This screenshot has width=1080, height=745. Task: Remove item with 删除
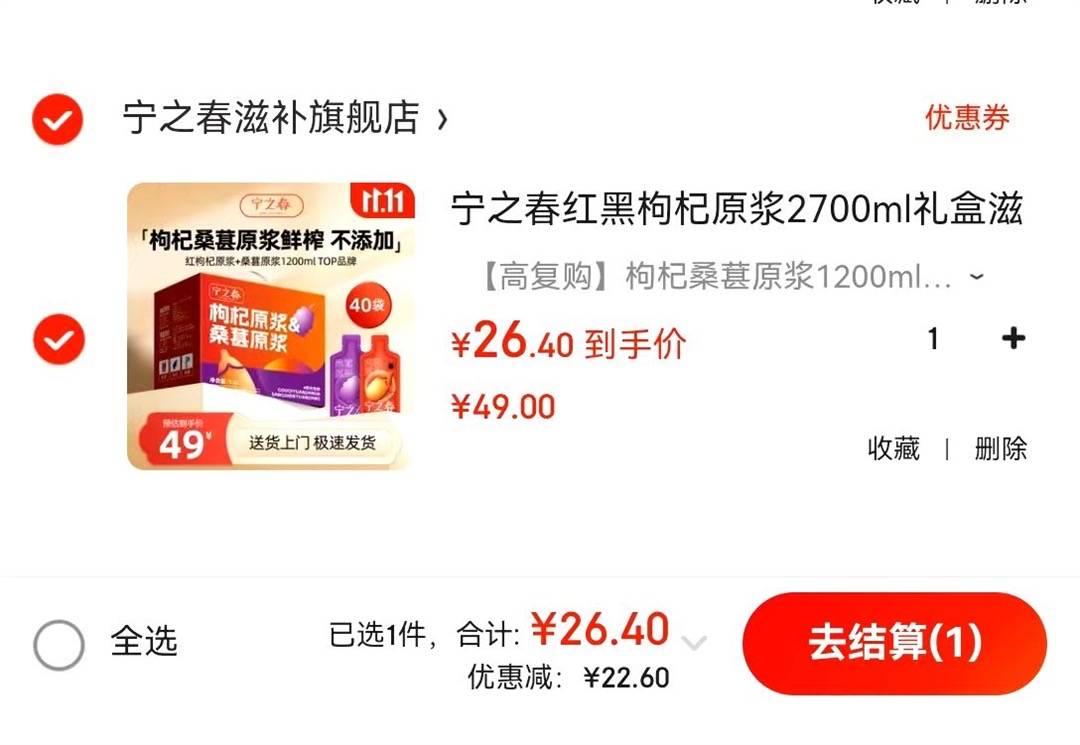(x=1000, y=448)
